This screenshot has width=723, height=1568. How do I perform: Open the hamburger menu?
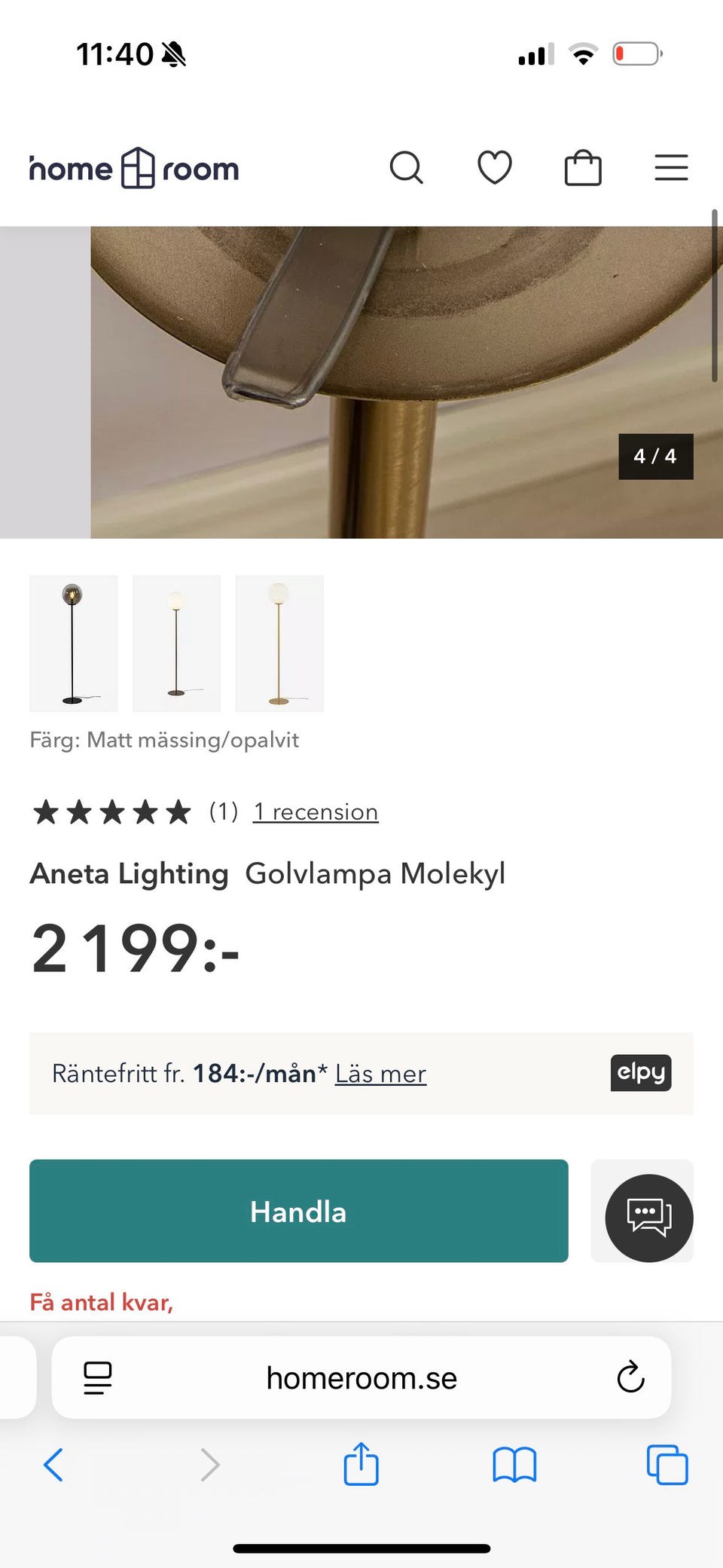[671, 167]
